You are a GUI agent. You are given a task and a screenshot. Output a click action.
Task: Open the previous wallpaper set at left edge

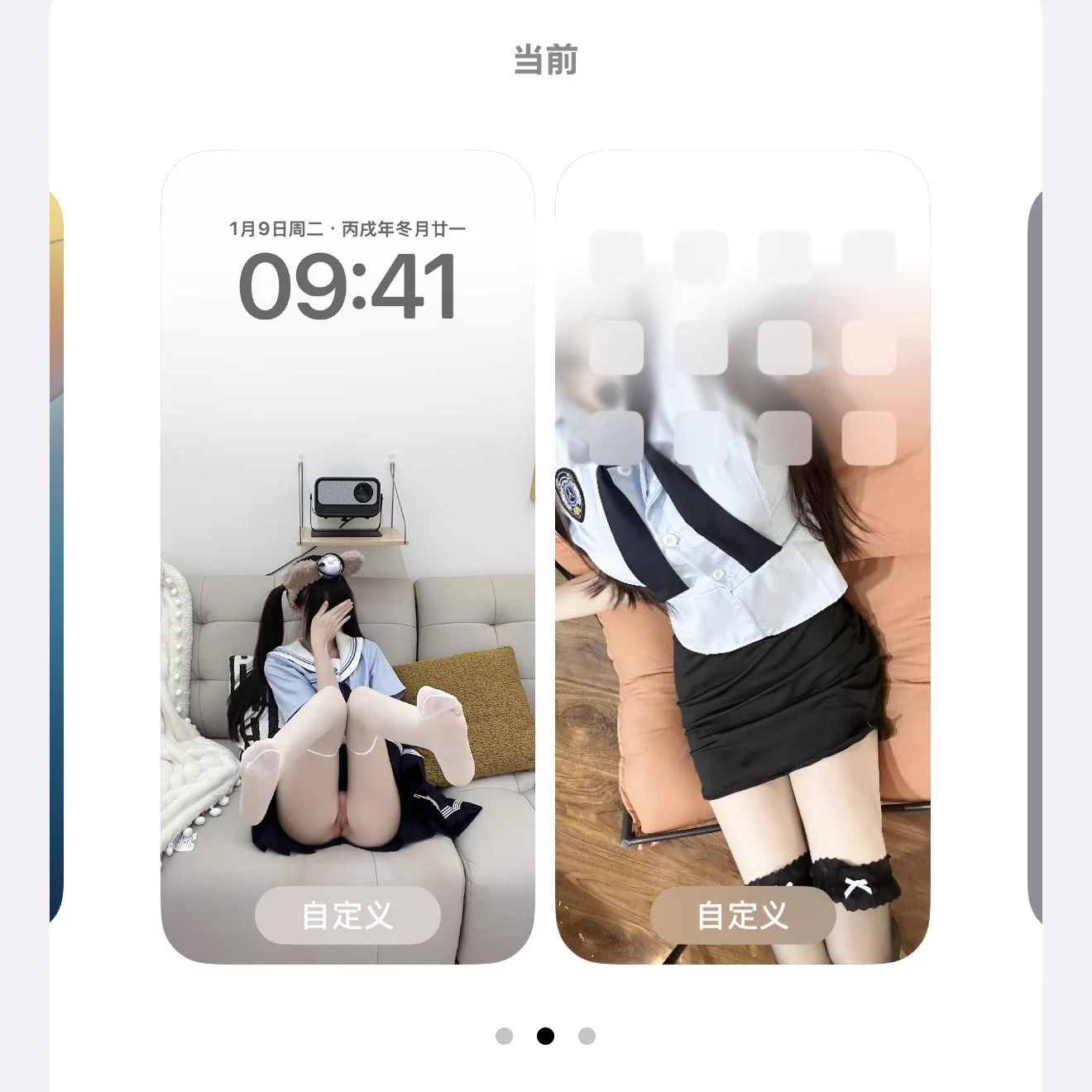point(56,554)
